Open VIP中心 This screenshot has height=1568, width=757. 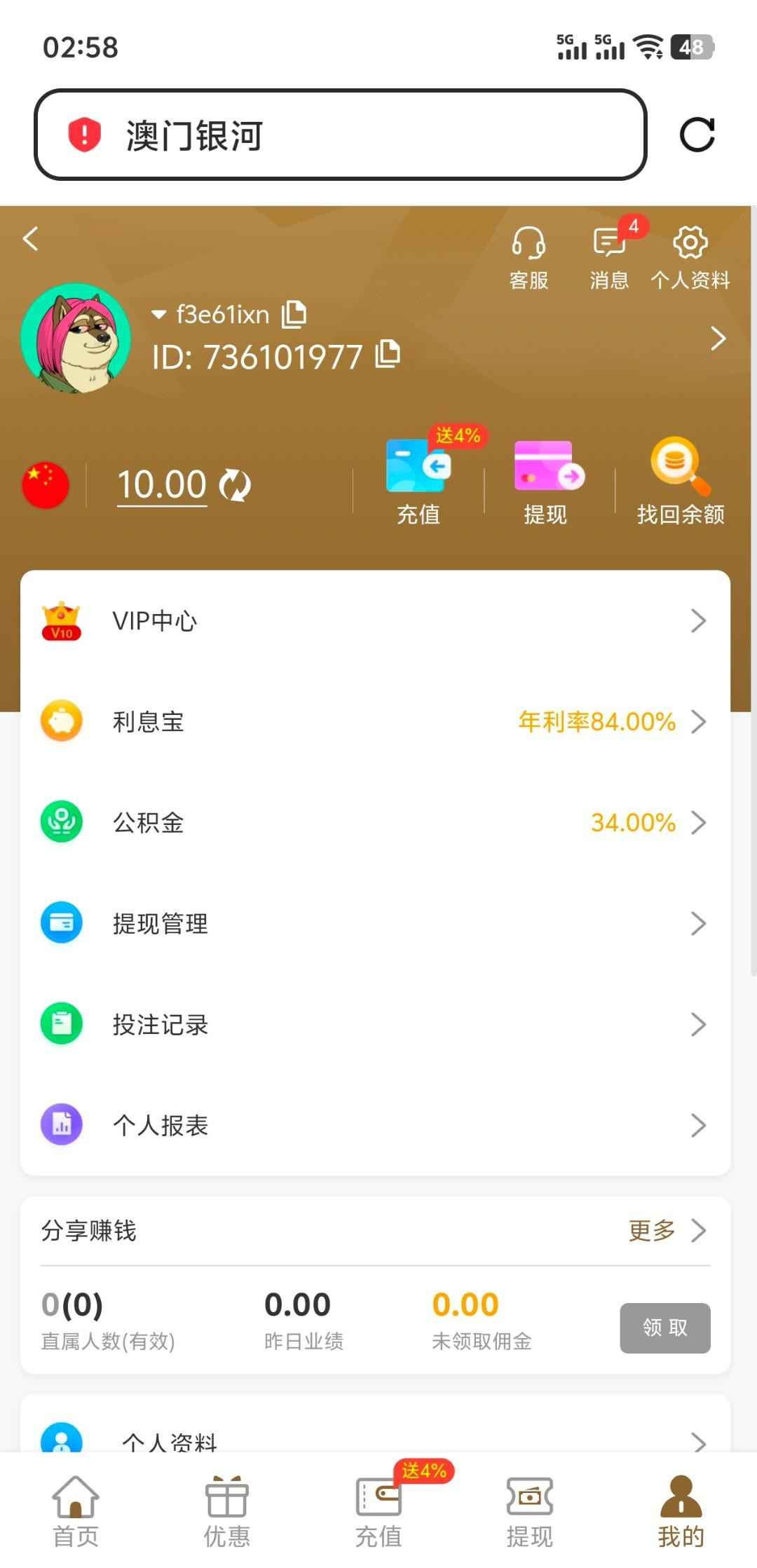tap(375, 621)
